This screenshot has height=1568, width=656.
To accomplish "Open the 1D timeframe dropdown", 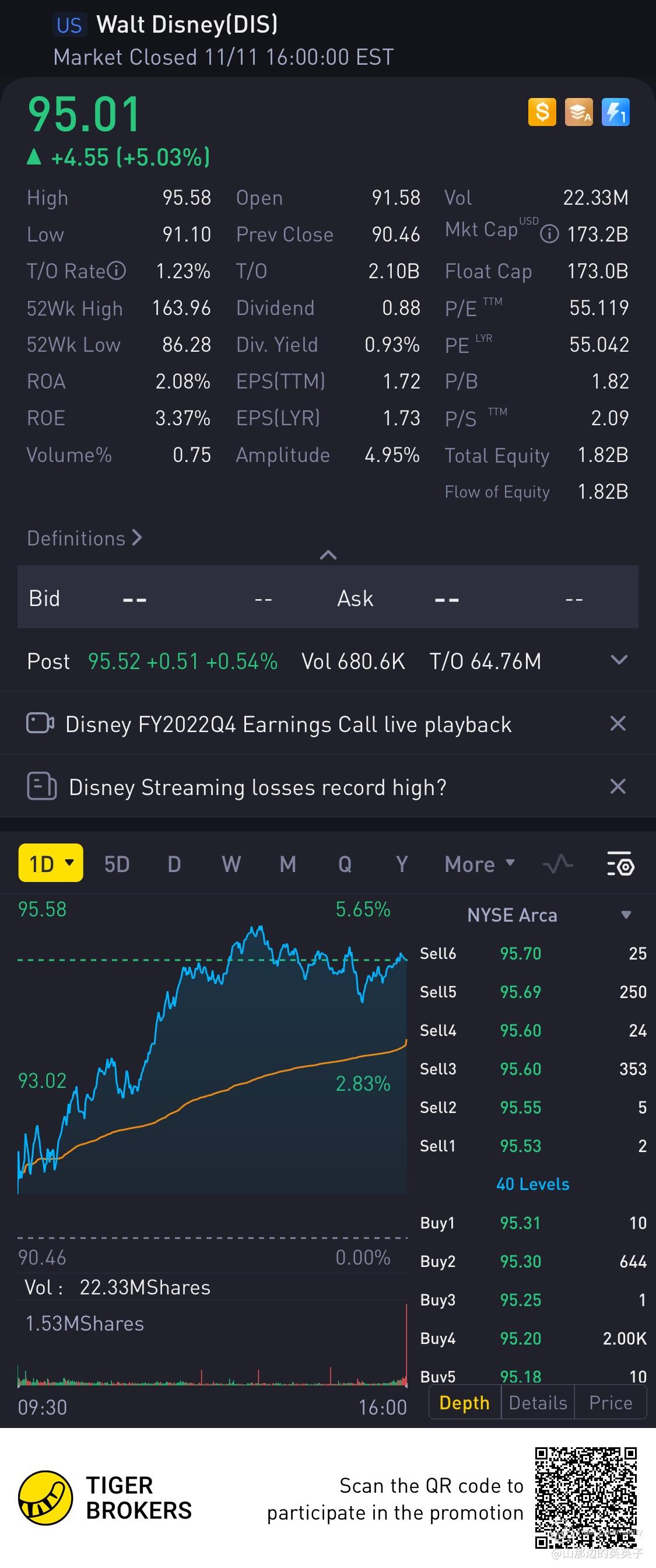I will [x=51, y=863].
